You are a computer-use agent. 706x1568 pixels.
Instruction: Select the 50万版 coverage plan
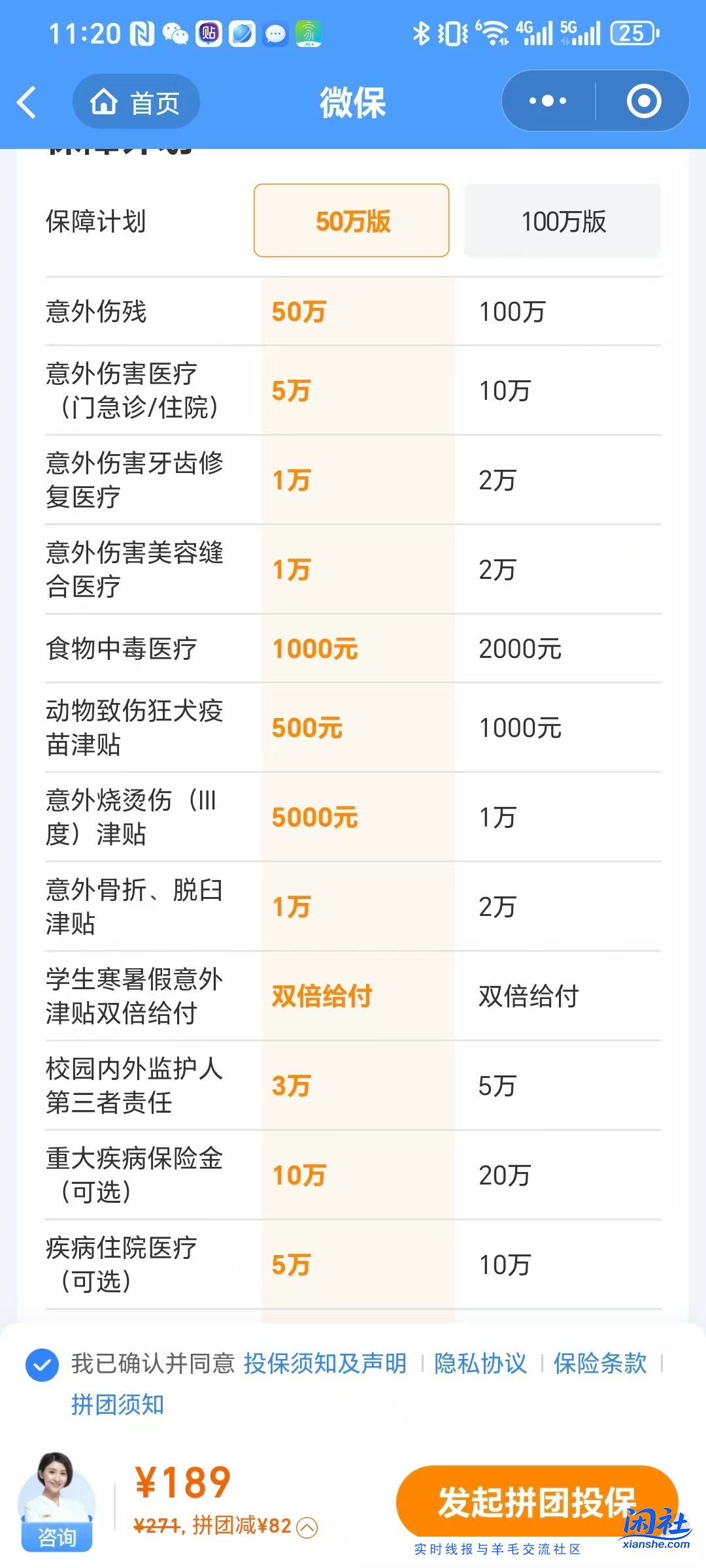coord(351,221)
